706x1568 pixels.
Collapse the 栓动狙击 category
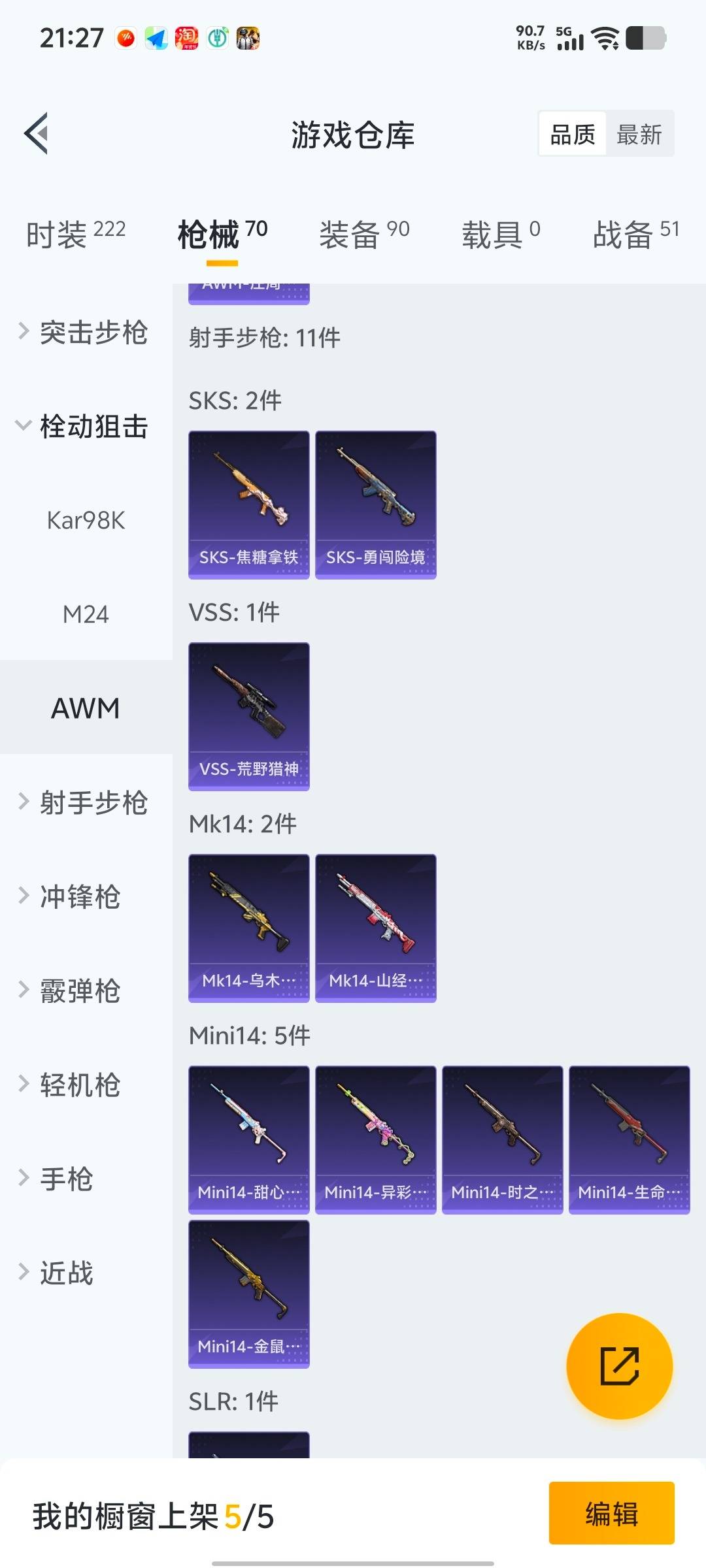click(85, 427)
